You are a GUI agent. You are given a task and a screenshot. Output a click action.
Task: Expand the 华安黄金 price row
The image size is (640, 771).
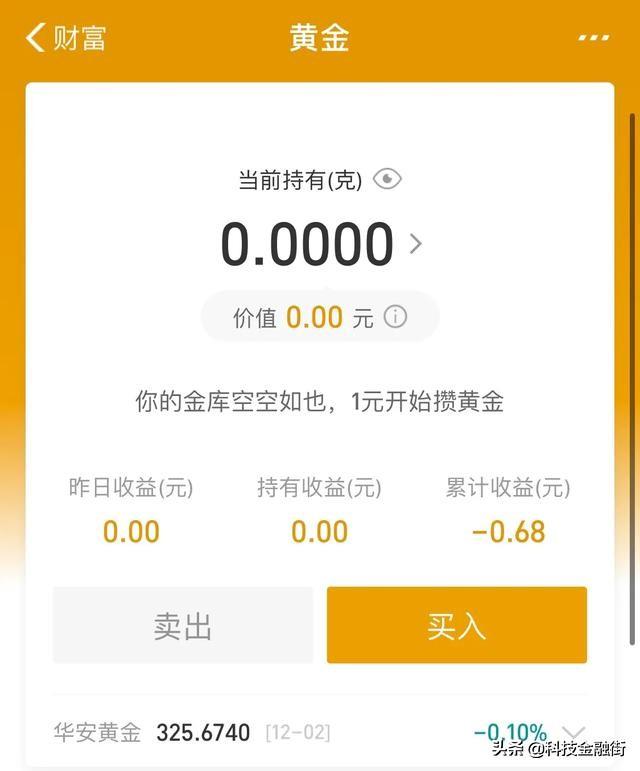574,733
